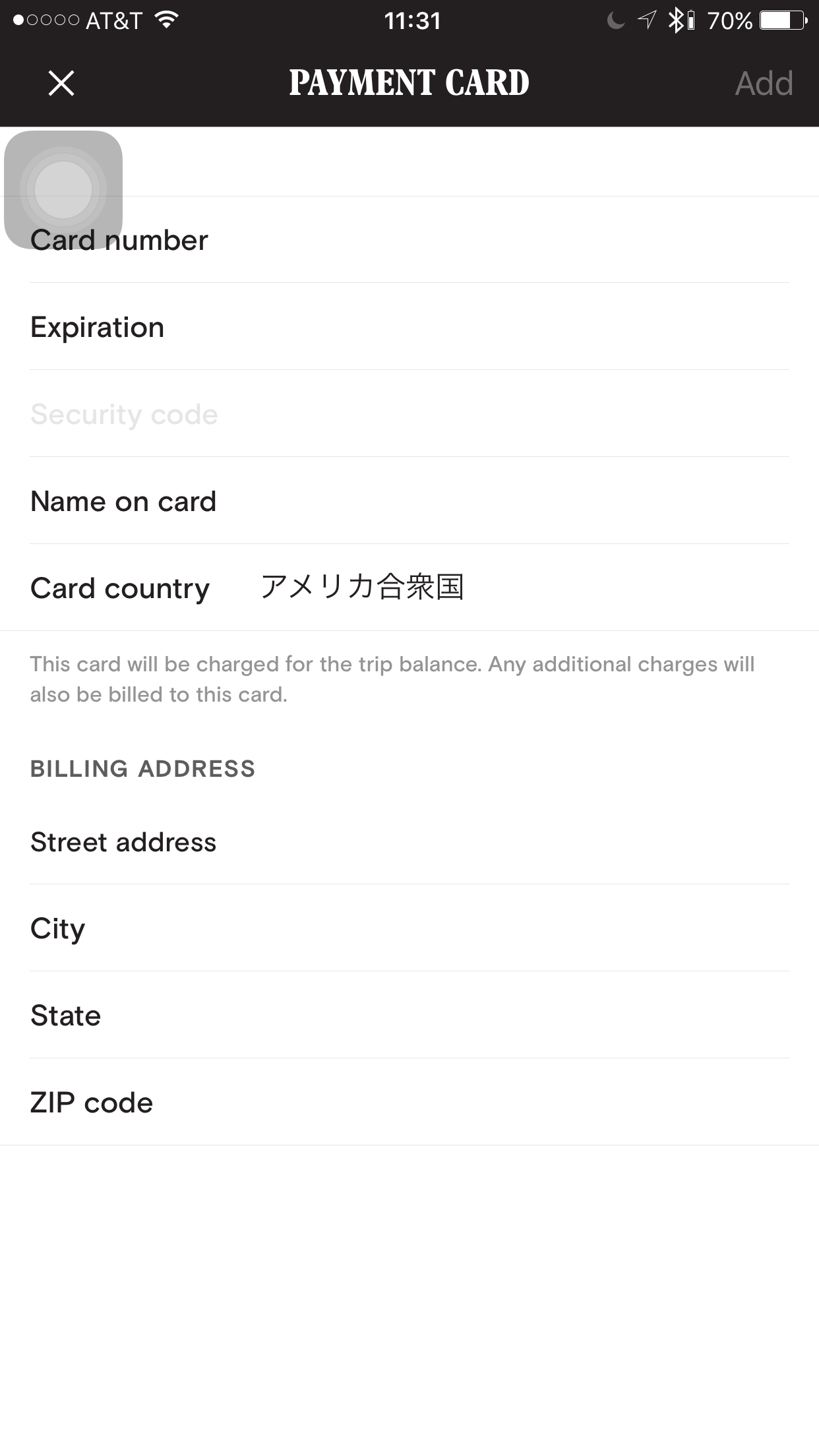Viewport: 819px width, 1456px height.
Task: Tap the Name on card field
Action: pyautogui.click(x=409, y=501)
